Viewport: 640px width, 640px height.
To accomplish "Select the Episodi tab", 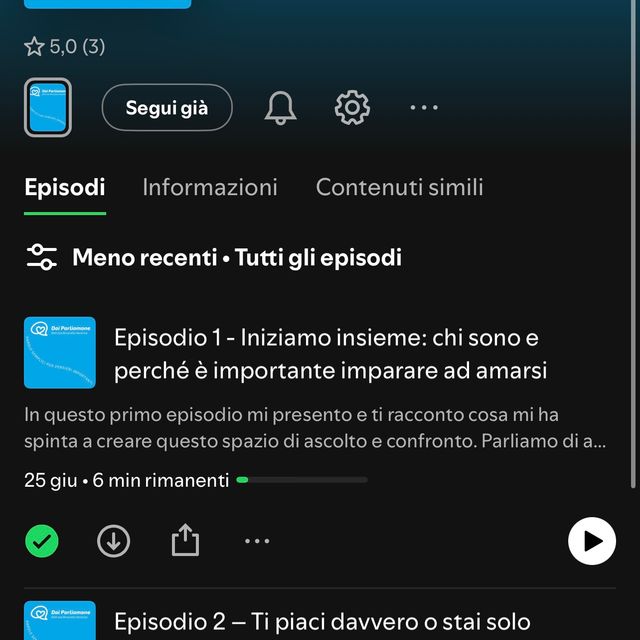I will pyautogui.click(x=65, y=187).
